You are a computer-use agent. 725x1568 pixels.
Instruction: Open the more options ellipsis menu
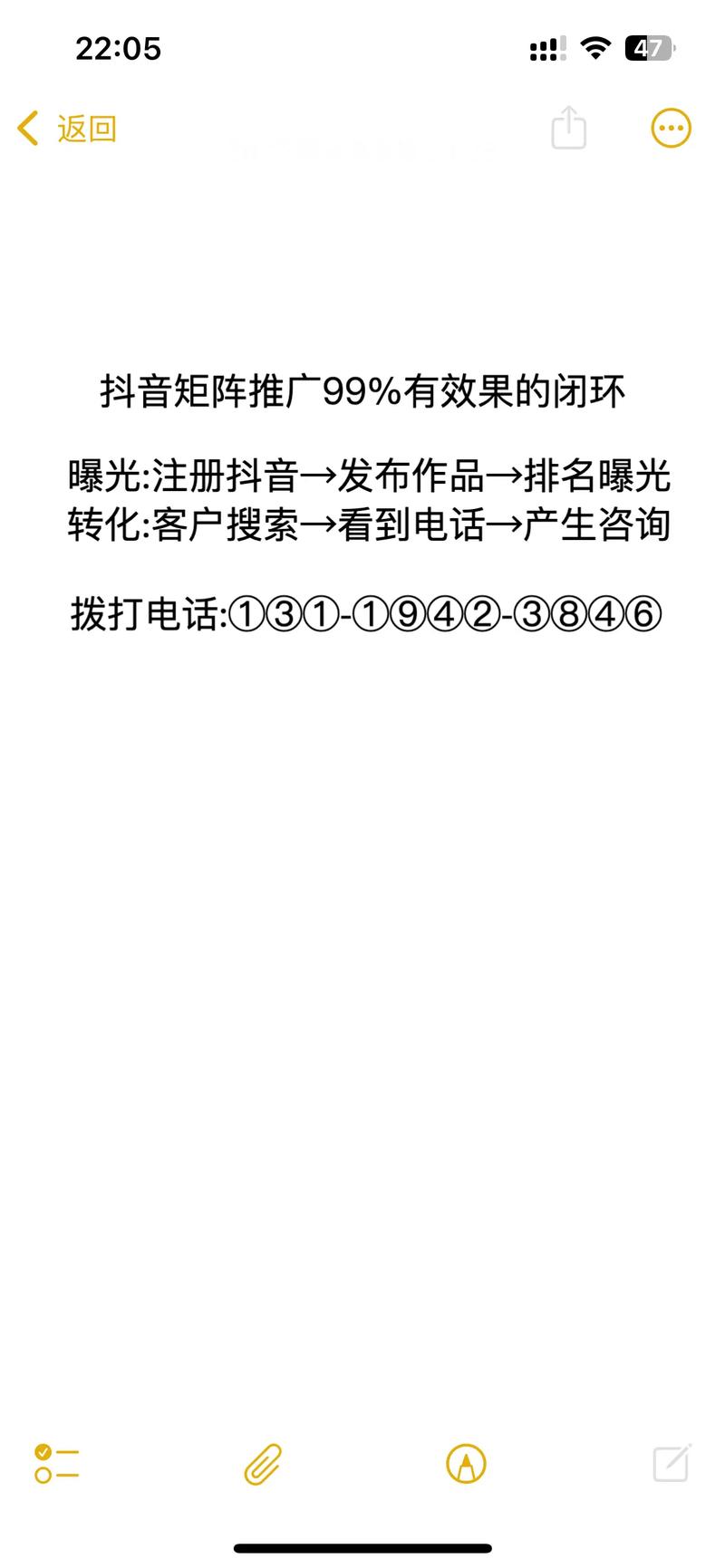[671, 129]
